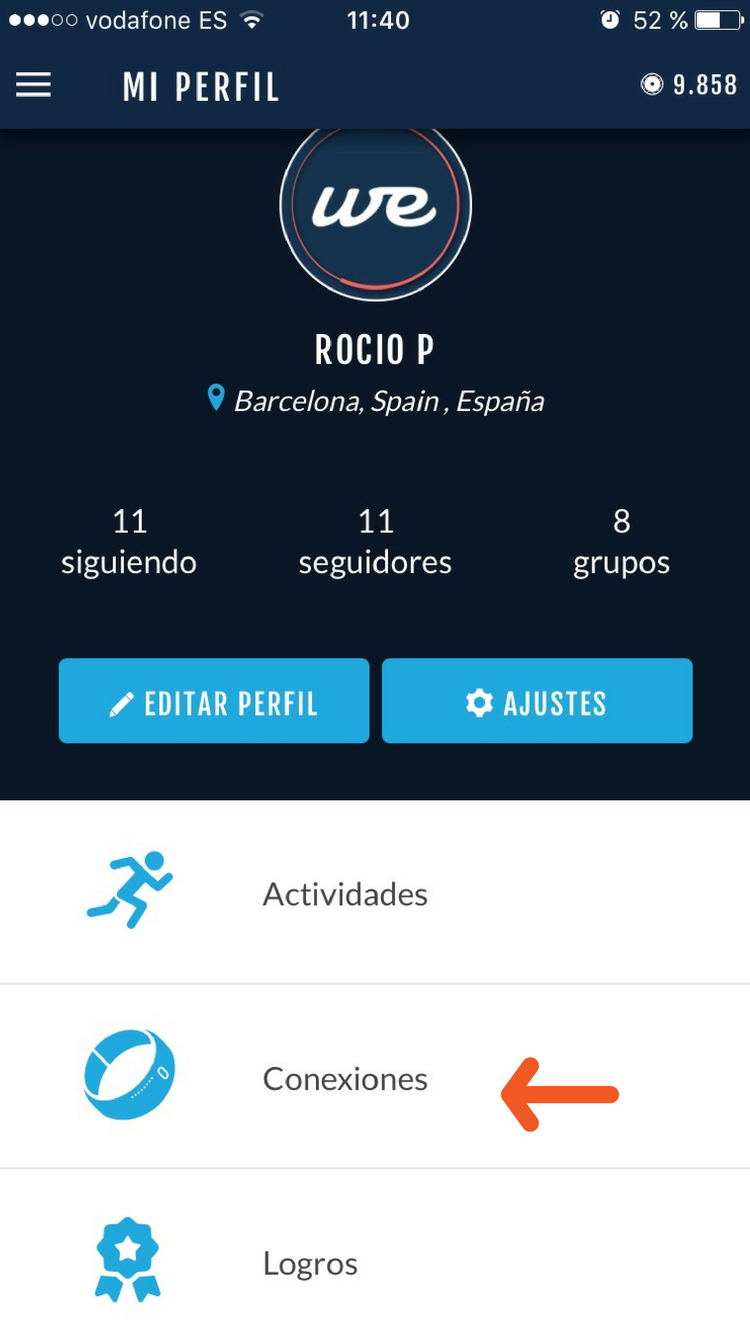Tap the Editar Perfil button
Screen dimensions: 750x1335
pyautogui.click(x=214, y=701)
